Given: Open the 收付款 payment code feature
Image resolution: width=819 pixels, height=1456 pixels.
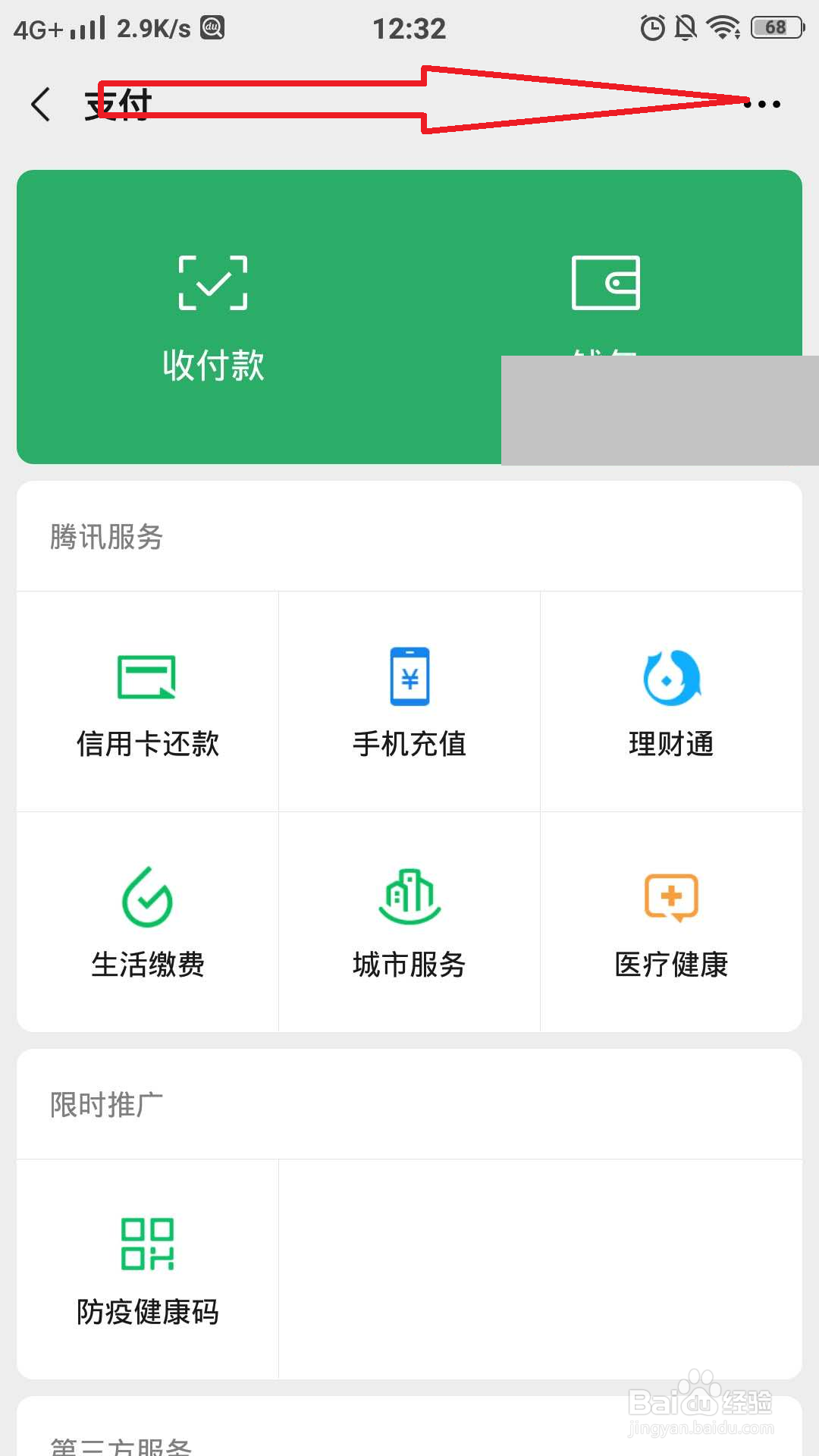Looking at the screenshot, I should [214, 318].
